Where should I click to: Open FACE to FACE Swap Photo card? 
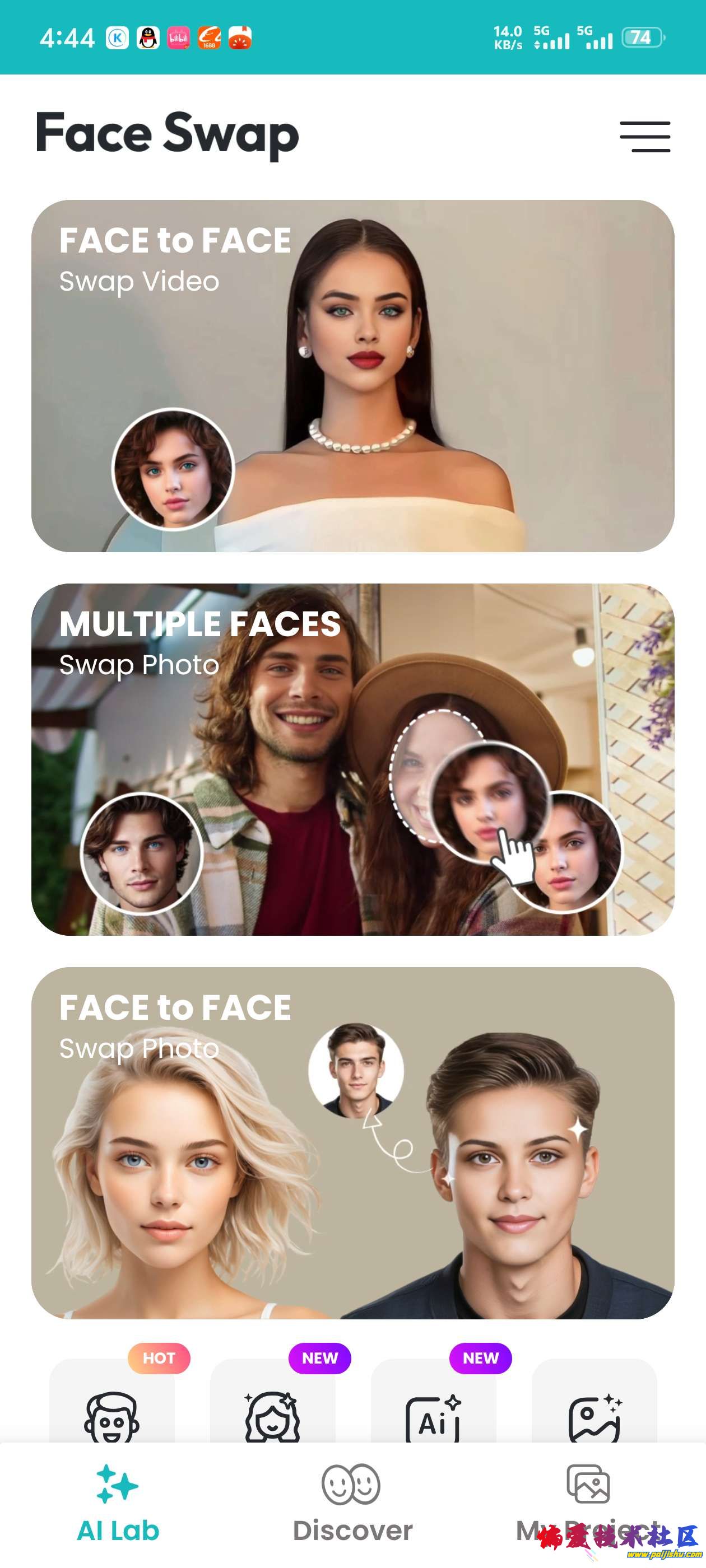352,1142
